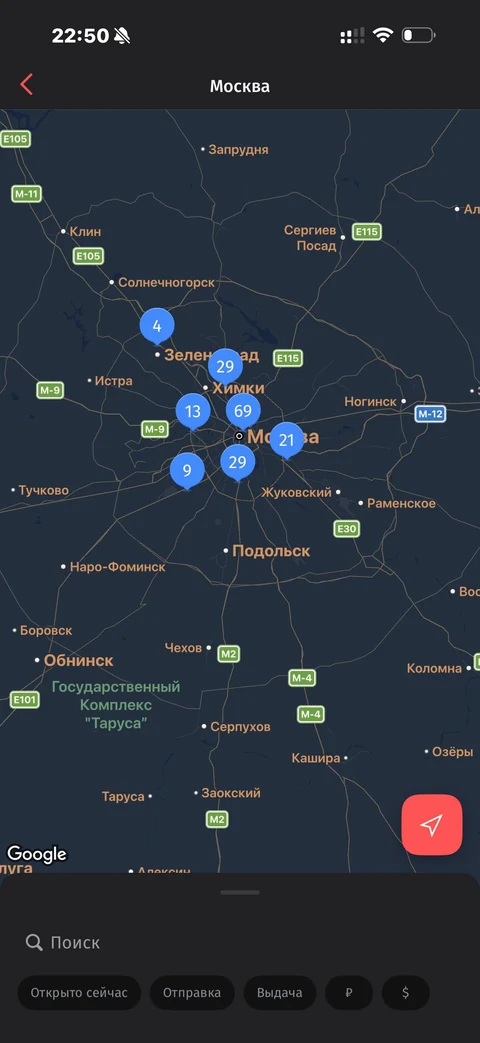Go back using the red arrow
480x1043 pixels.
pos(27,84)
